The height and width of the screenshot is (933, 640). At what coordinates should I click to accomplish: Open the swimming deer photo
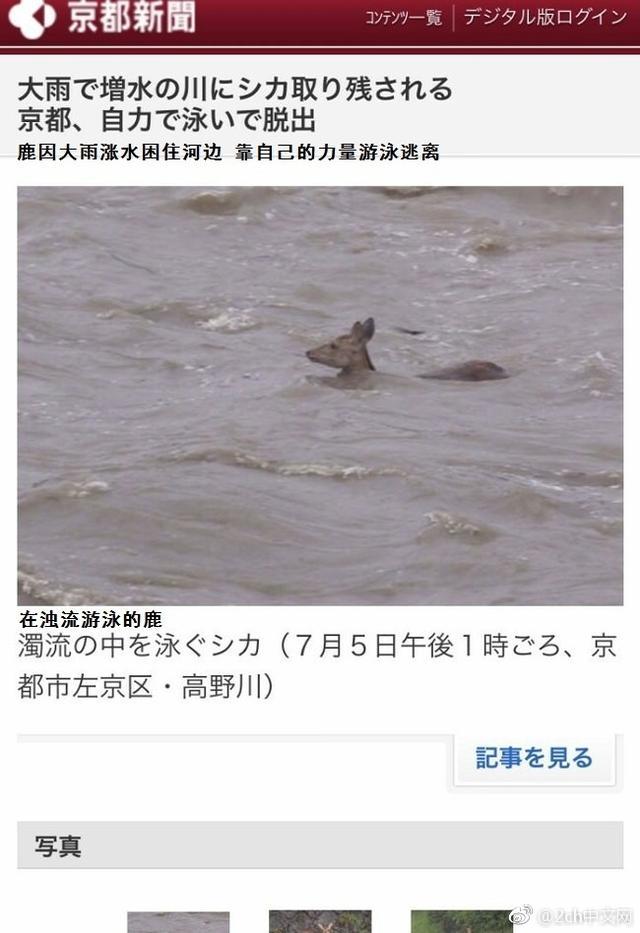point(320,395)
